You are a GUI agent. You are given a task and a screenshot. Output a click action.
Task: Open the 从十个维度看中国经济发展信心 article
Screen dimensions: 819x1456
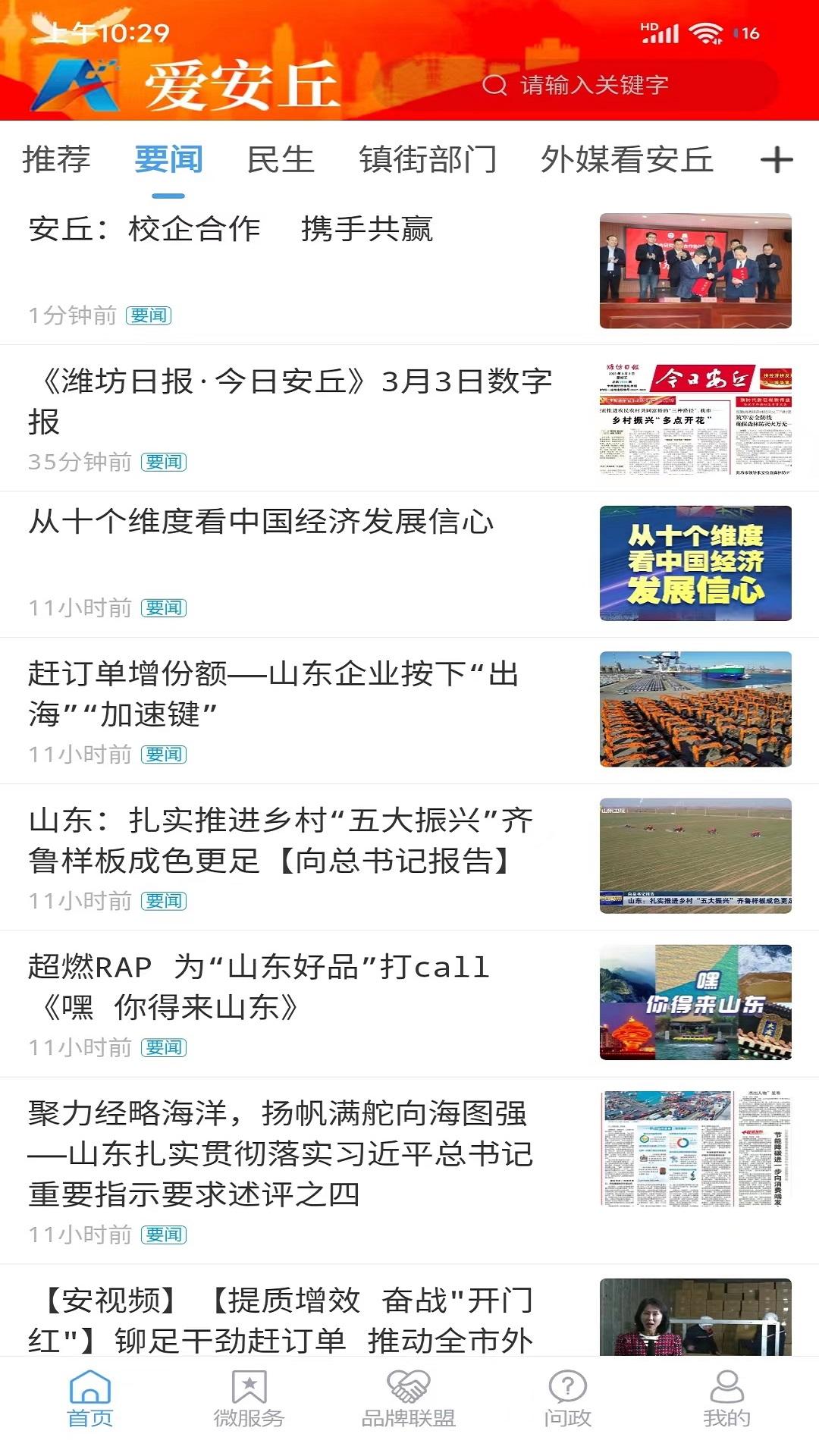262,523
